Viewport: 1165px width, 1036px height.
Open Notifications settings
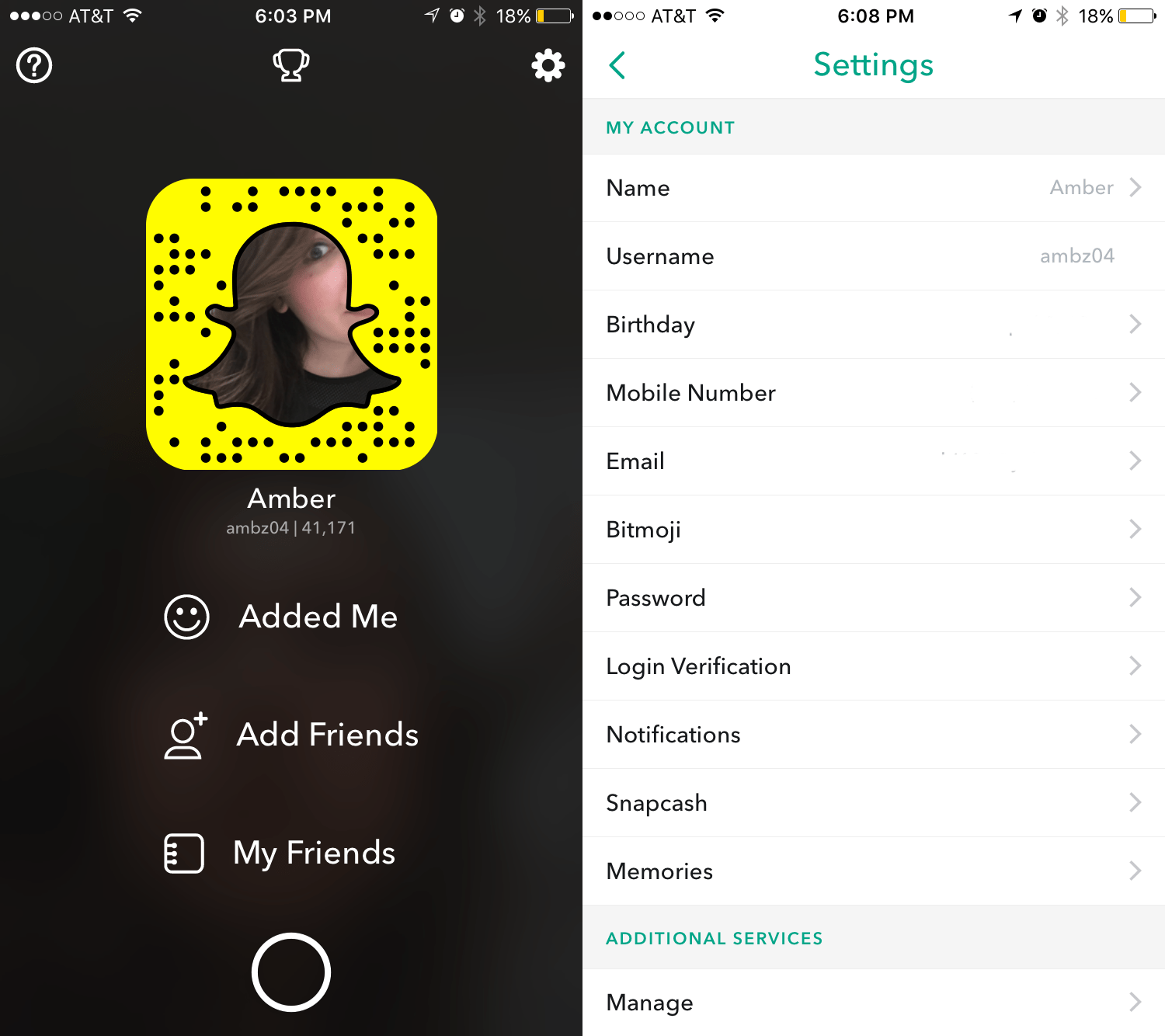[x=873, y=735]
